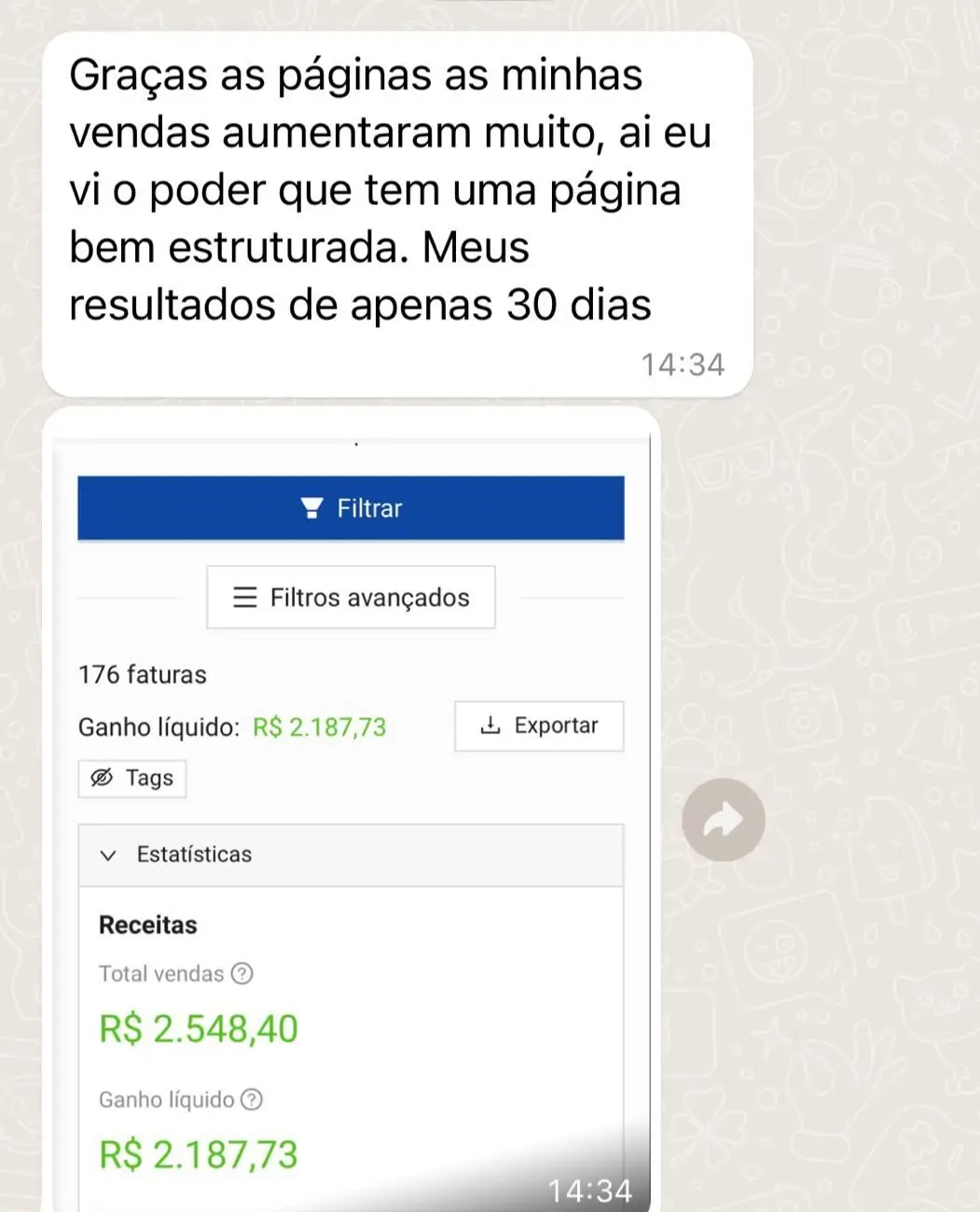Switch to the Receitas section heading
The width and height of the screenshot is (980, 1212).
pos(147,924)
